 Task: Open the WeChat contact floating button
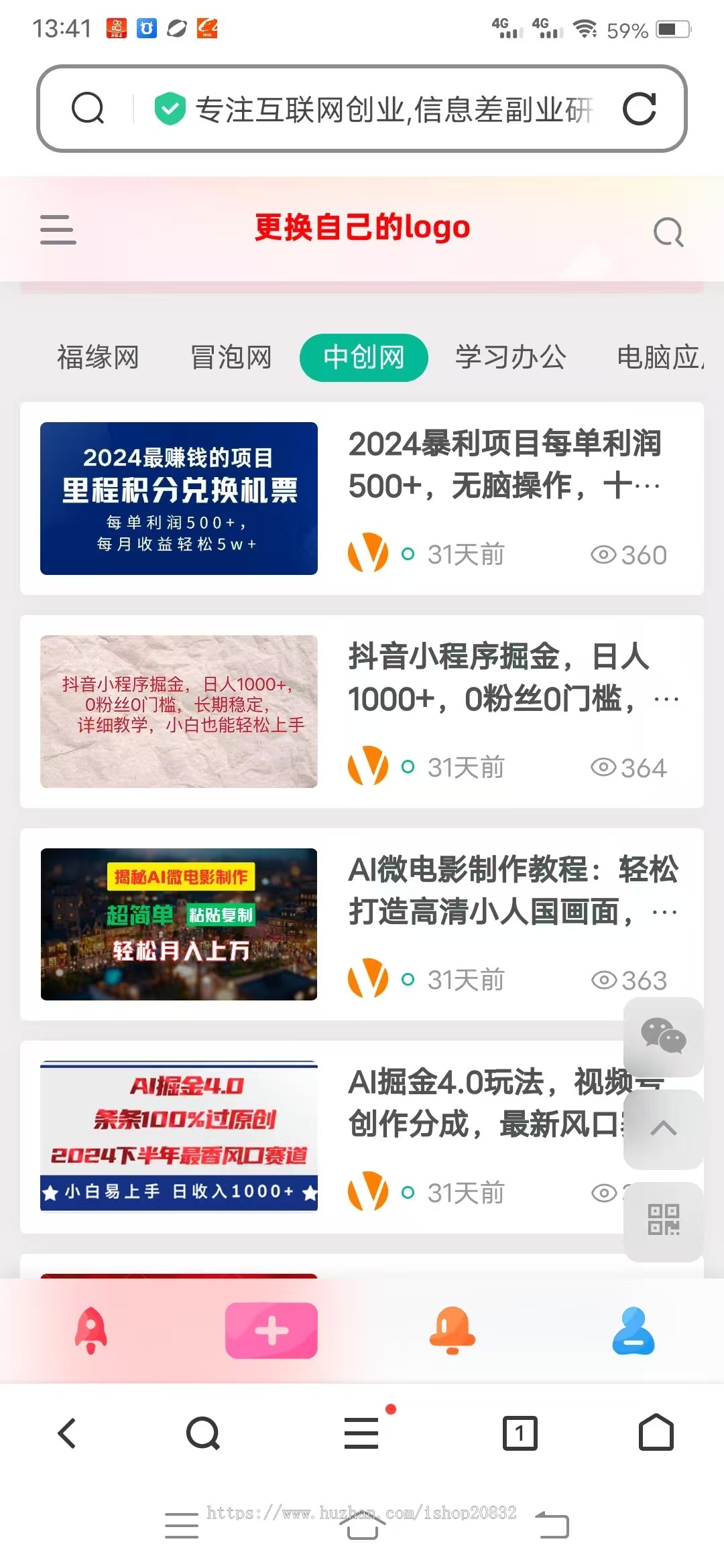click(663, 1036)
